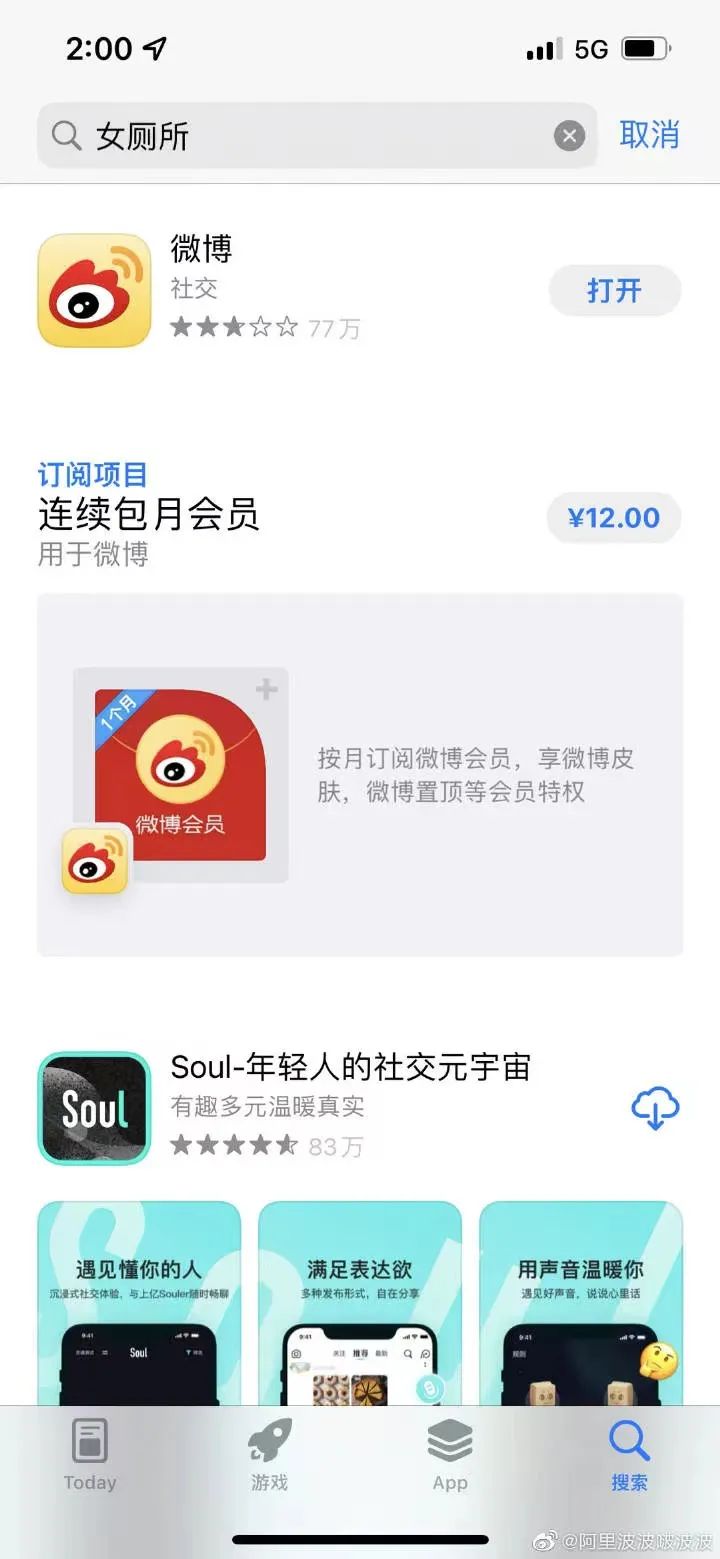Image resolution: width=720 pixels, height=1559 pixels.
Task: Cancel the search with 取消
Action: [649, 135]
